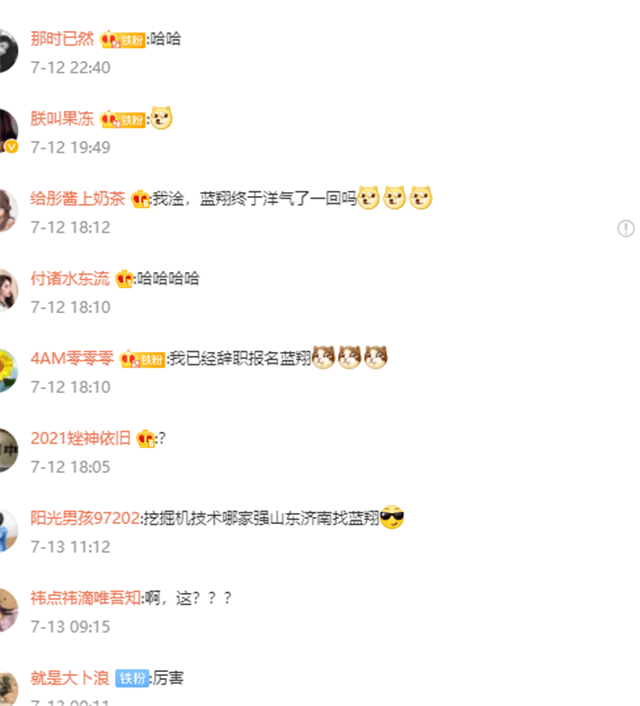View 4AM零零零's sunflower avatar
640x706 pixels.
tap(7, 370)
